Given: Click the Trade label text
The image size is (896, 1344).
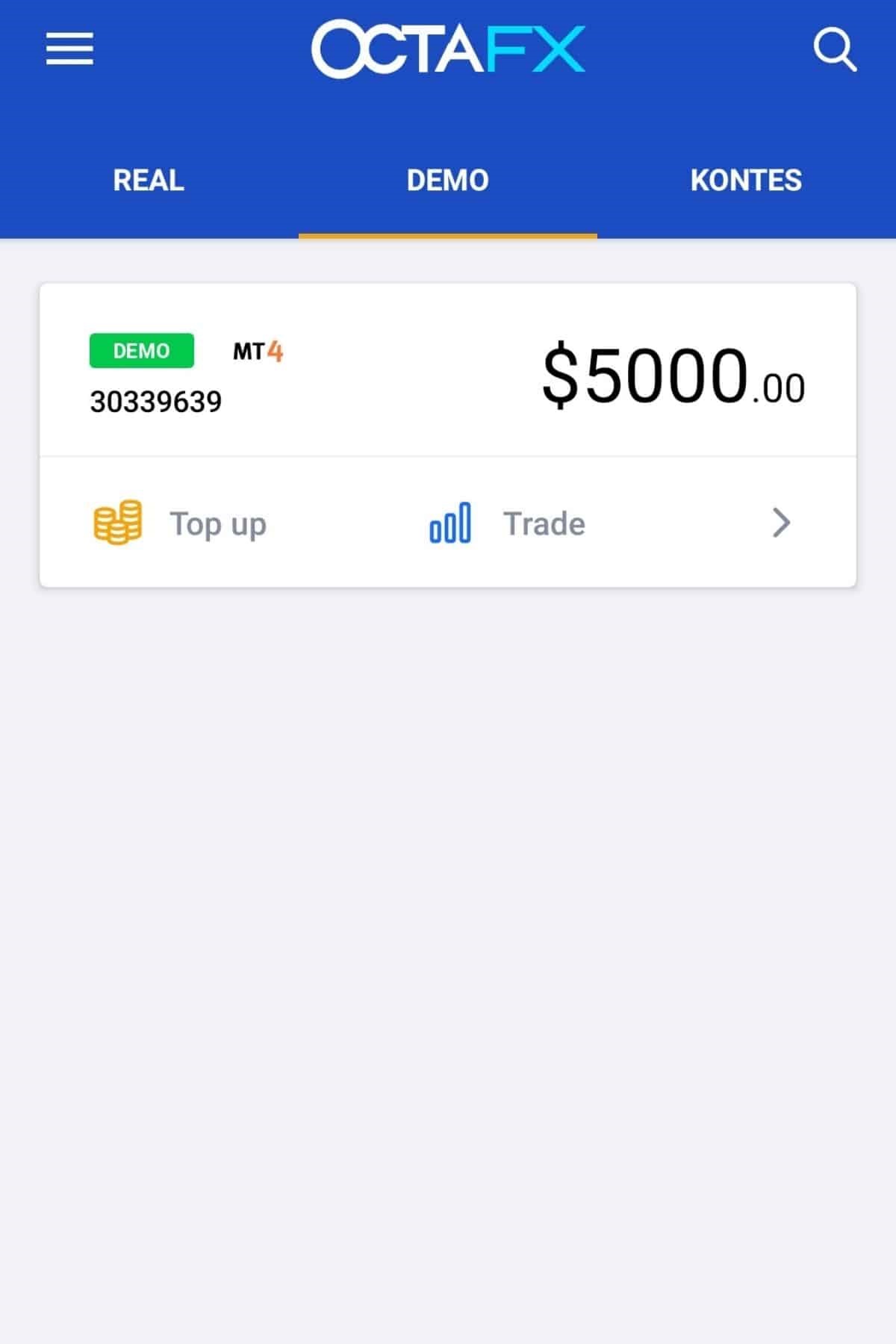Looking at the screenshot, I should pos(543,523).
